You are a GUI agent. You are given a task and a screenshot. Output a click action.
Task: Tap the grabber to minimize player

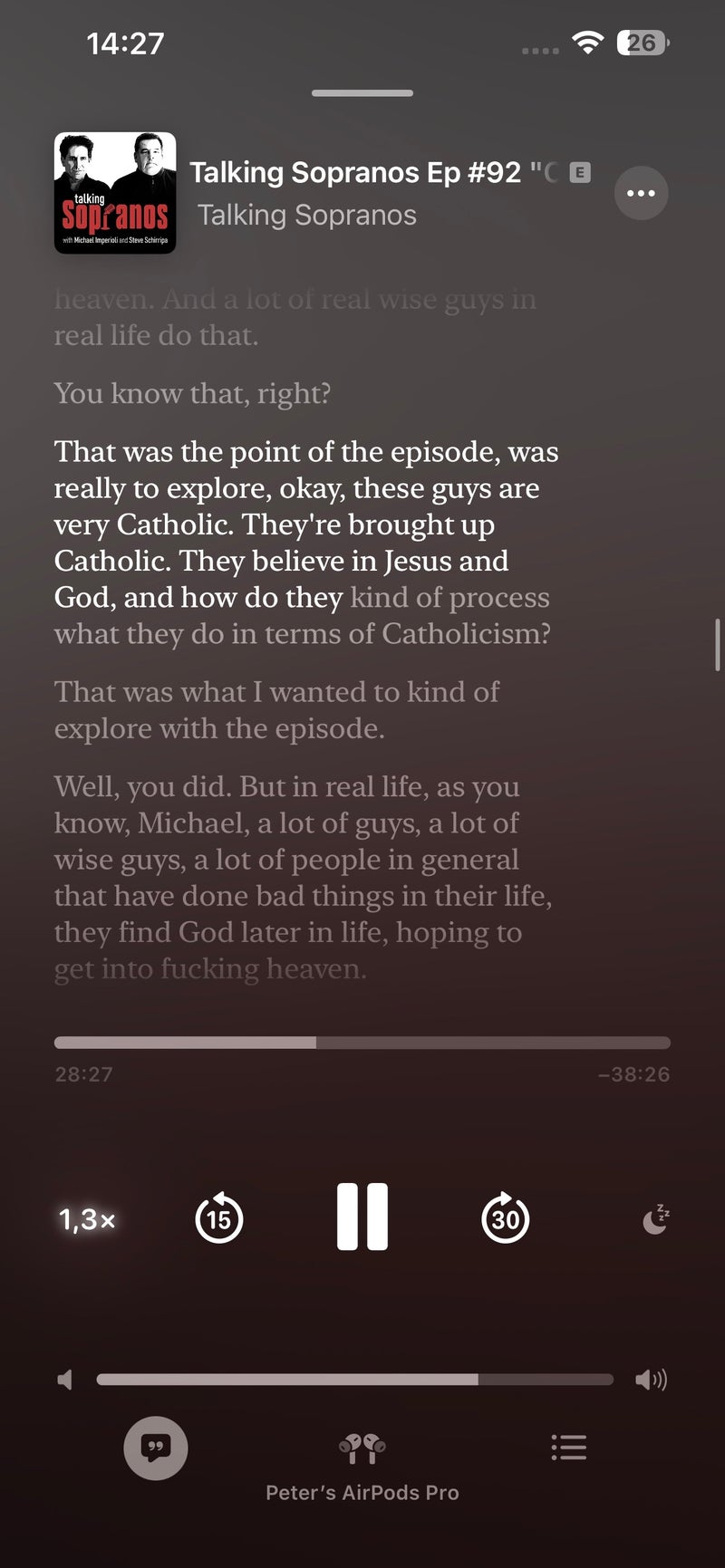point(362,92)
